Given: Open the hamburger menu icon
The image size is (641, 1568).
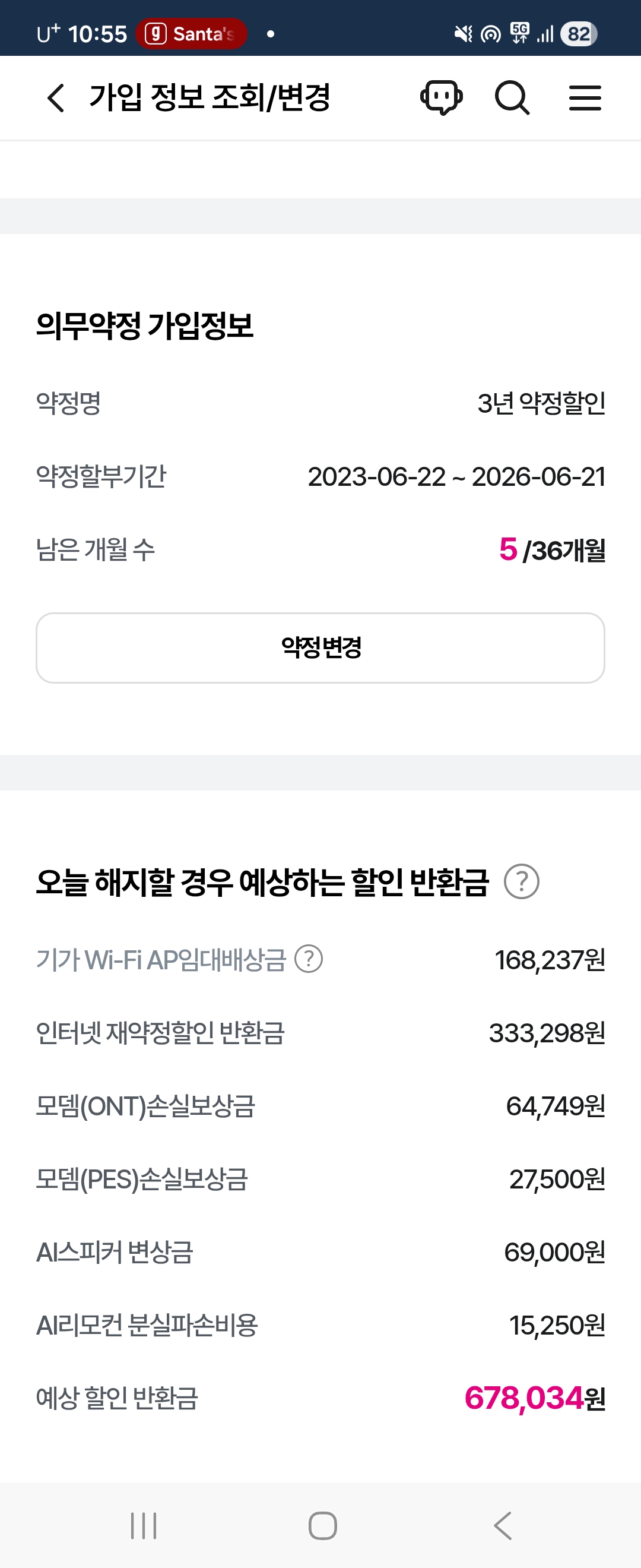Looking at the screenshot, I should [x=585, y=97].
